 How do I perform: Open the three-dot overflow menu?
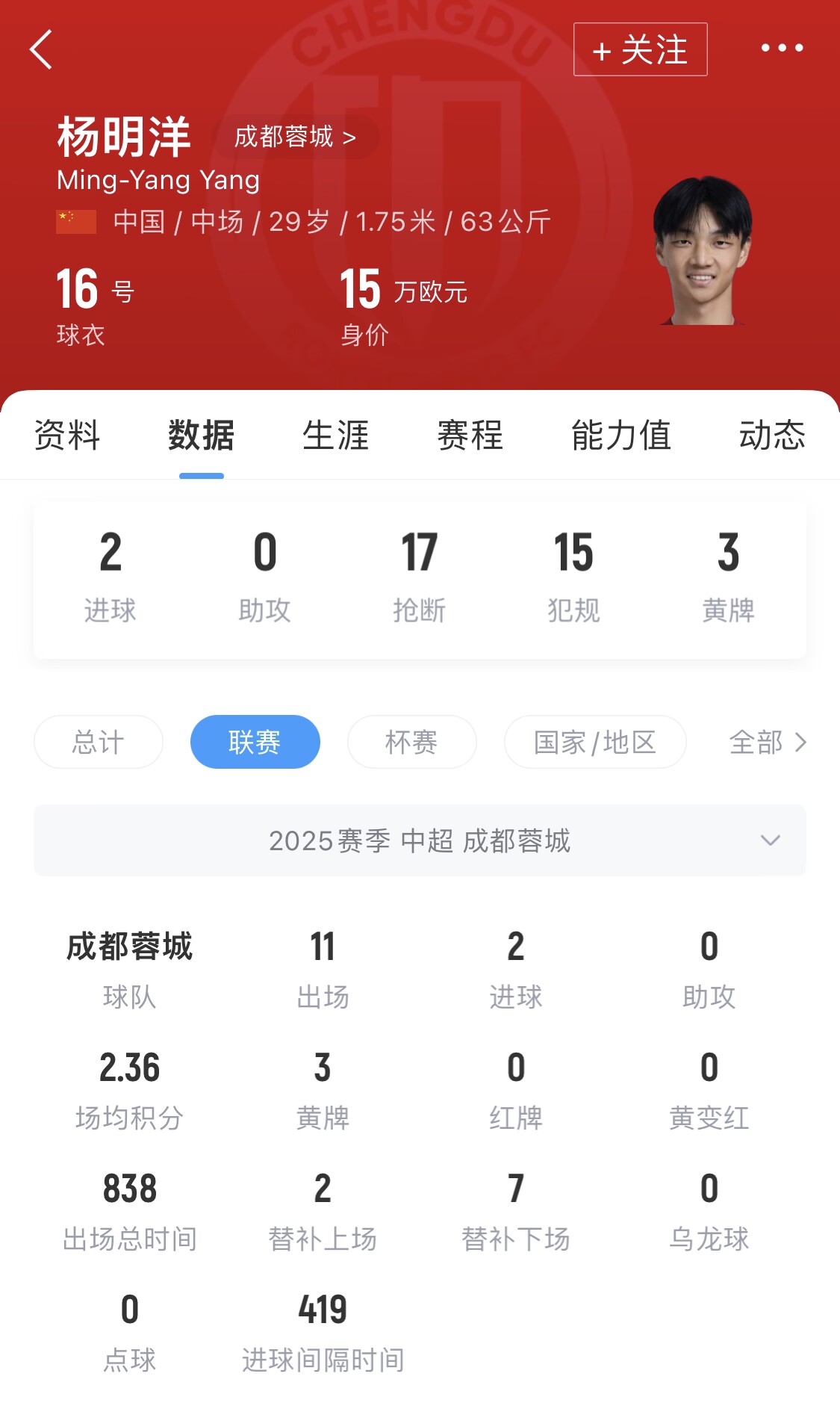[x=782, y=49]
